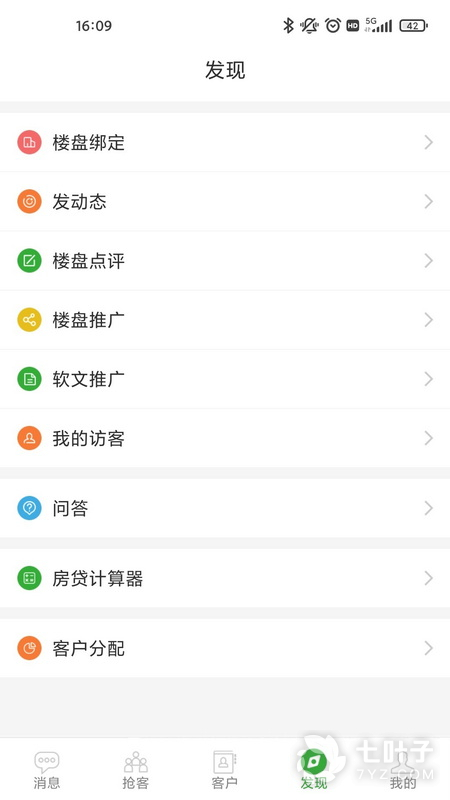The width and height of the screenshot is (450, 800).
Task: Open the 楼盘点评 row
Action: click(225, 261)
